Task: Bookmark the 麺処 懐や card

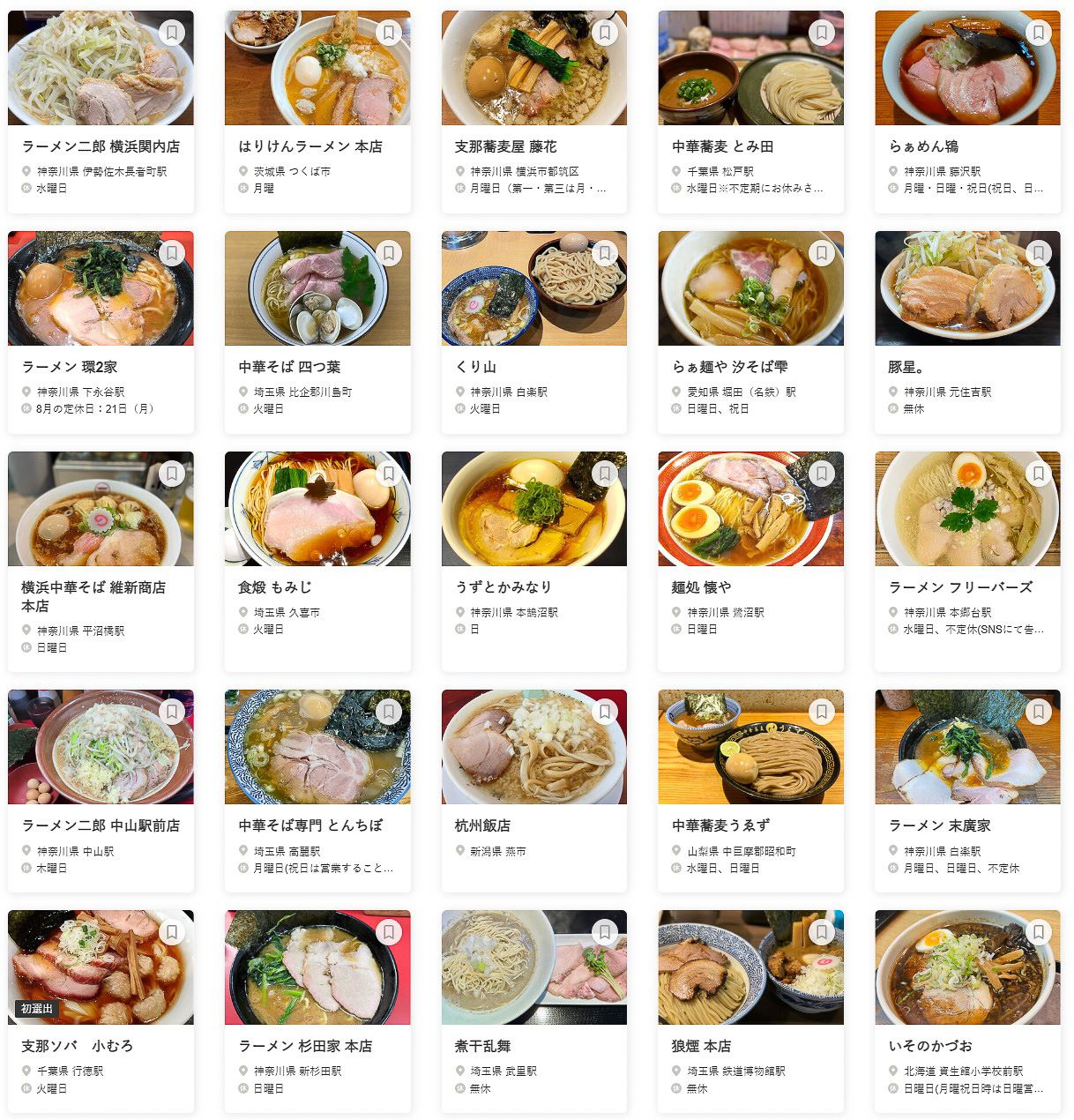Action: pyautogui.click(x=823, y=474)
